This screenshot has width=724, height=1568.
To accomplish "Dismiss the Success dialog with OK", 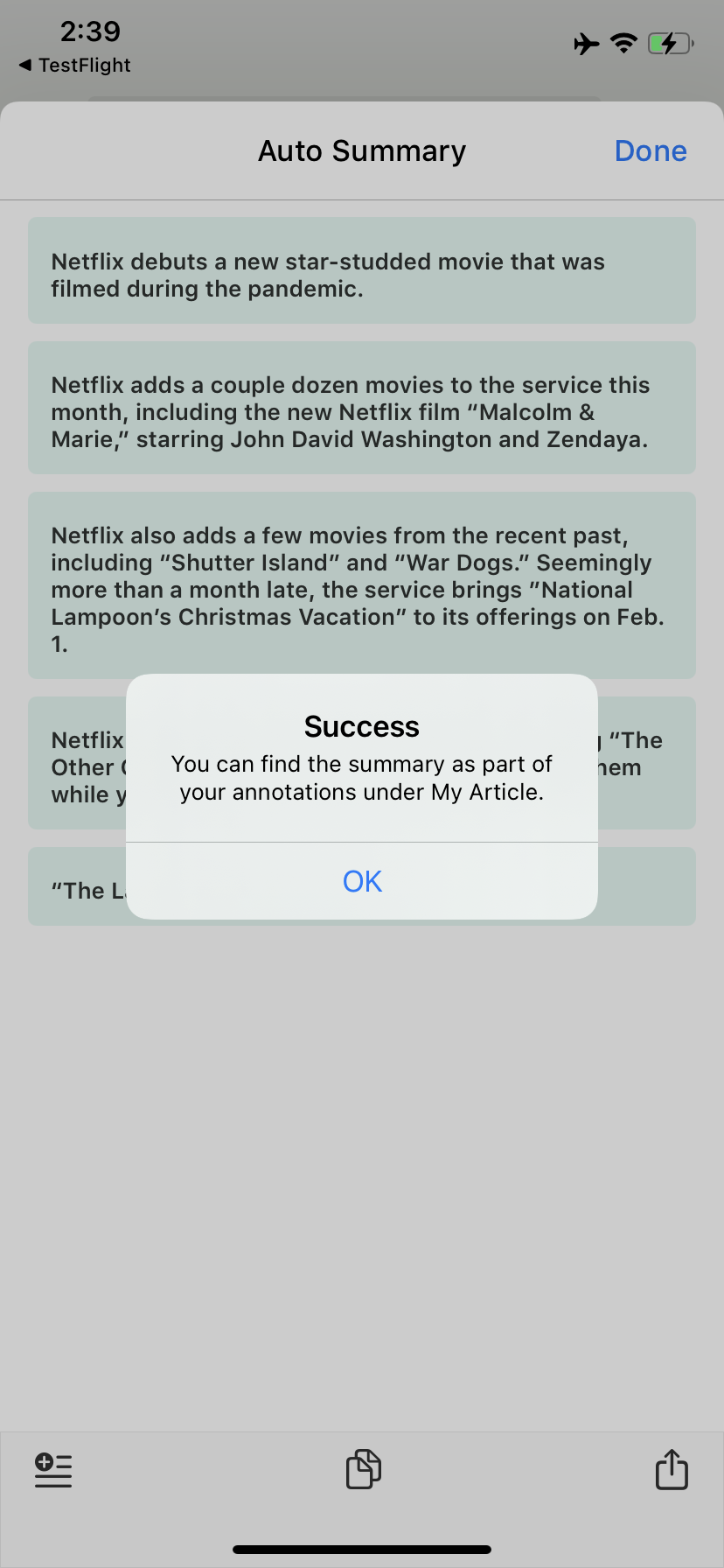I will pos(362,881).
